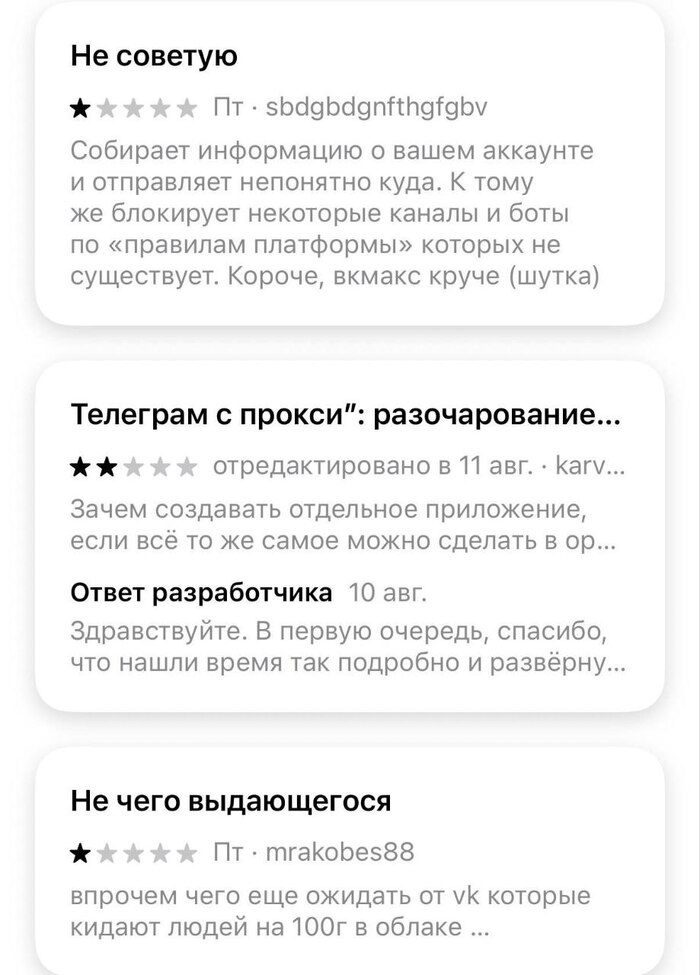Screen dimensions: 700x975
Task: Expand the «Телеграм с прокси» review card
Action: pyautogui.click(x=347, y=415)
